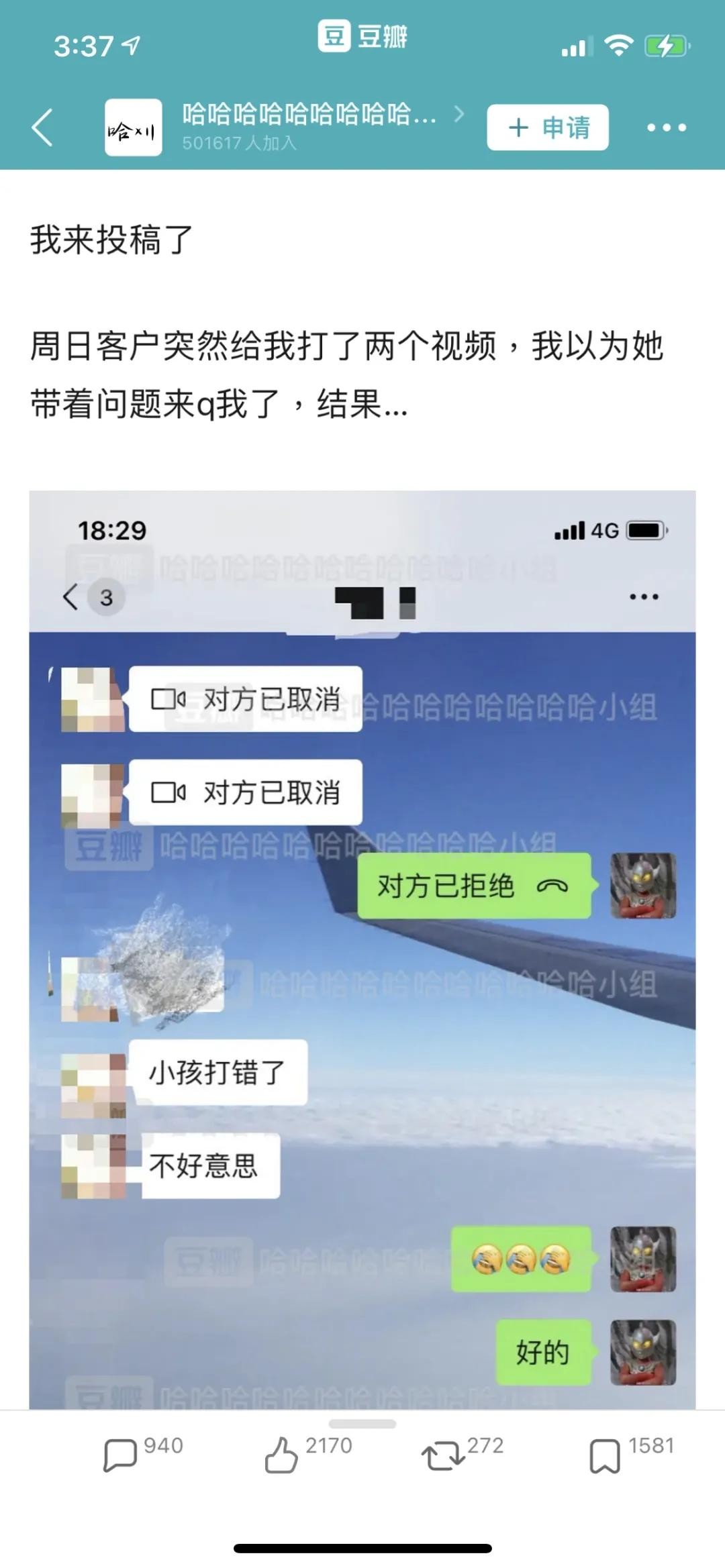Screen dimensions: 725x1568
Task: Open the overflow menu in the header
Action: pos(666,127)
